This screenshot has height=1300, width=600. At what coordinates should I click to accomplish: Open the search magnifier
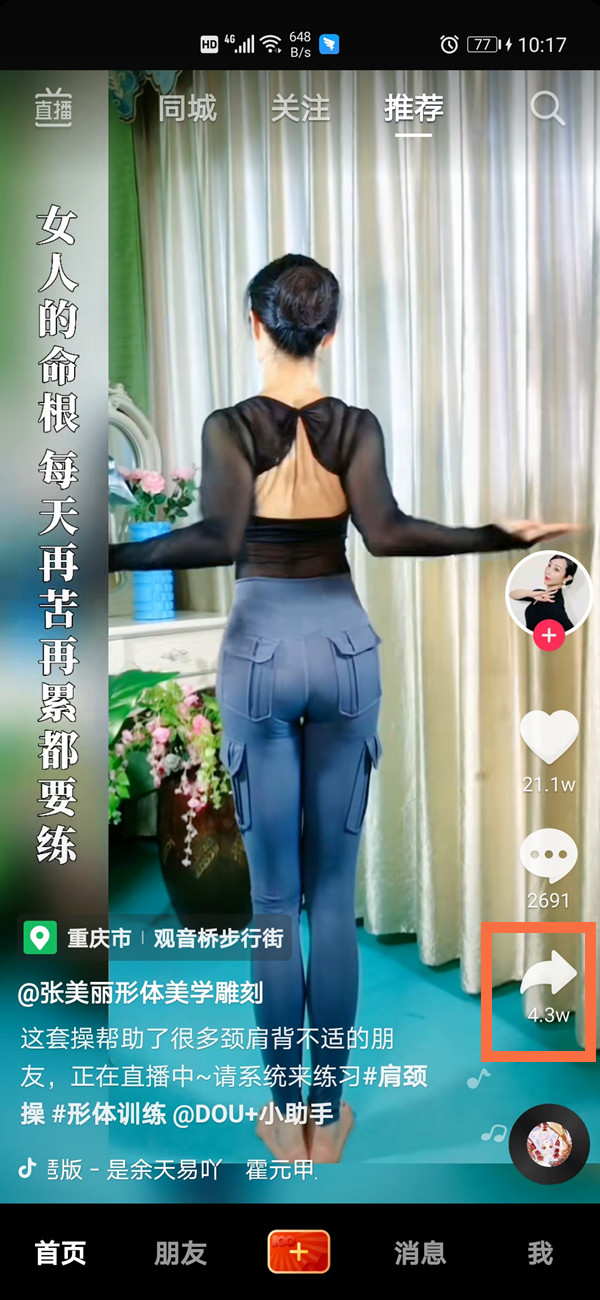point(547,108)
